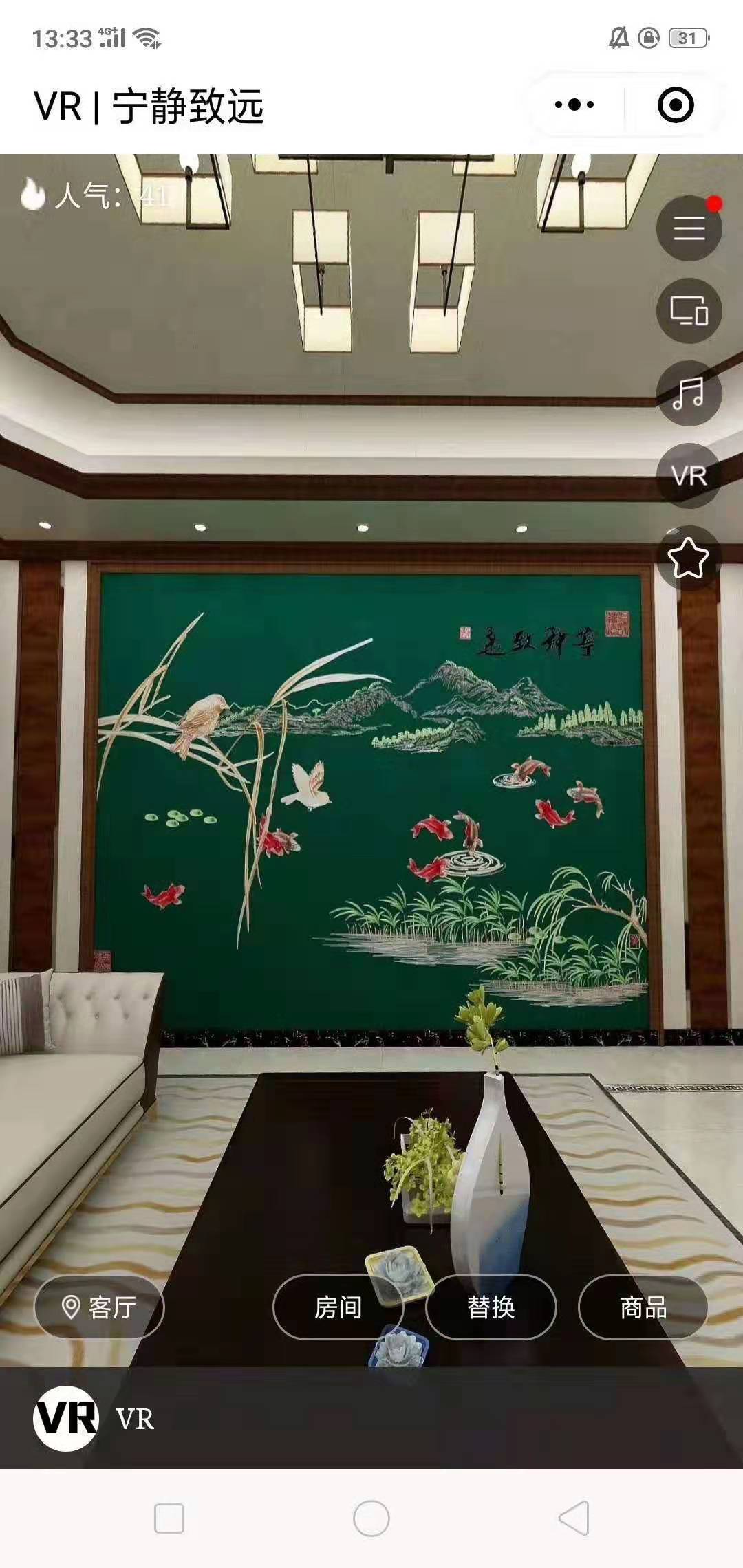Viewport: 743px width, 1568px height.
Task: Select the 房间 button
Action: 338,1307
